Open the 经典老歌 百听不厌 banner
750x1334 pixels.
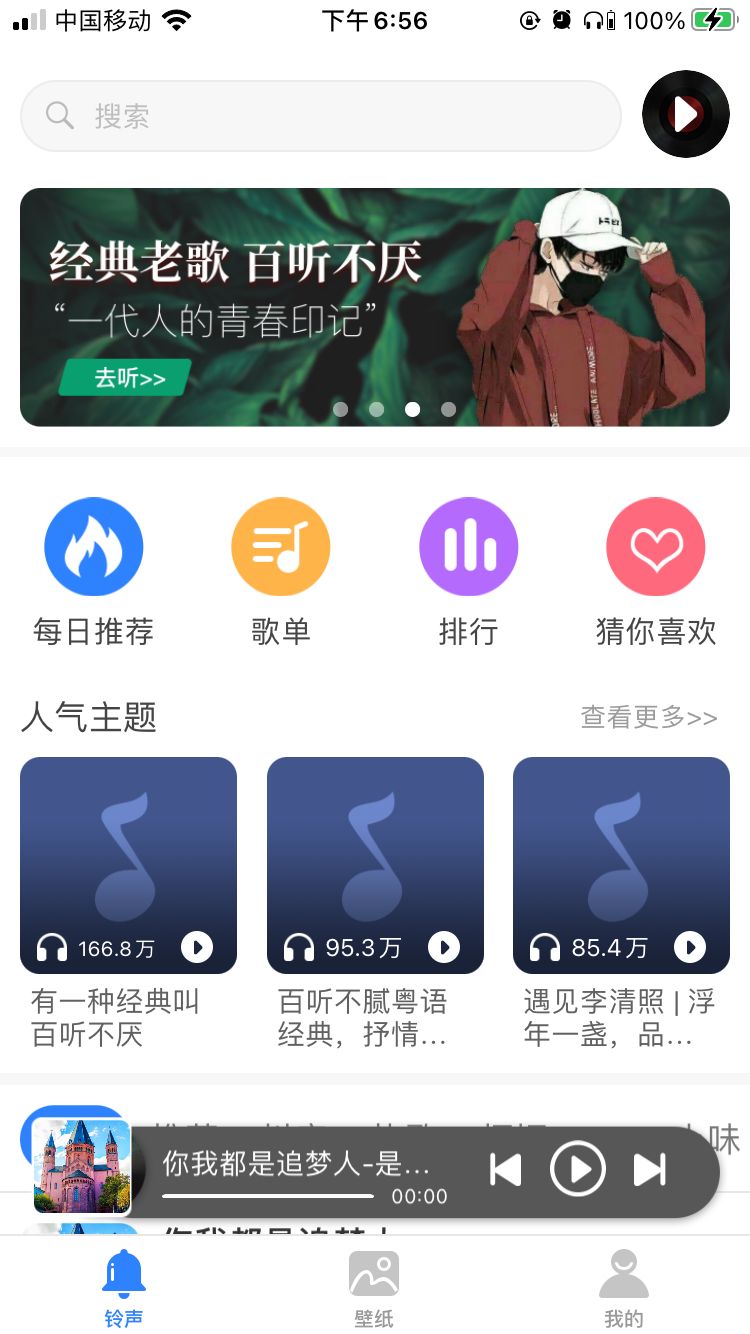[x=374, y=307]
